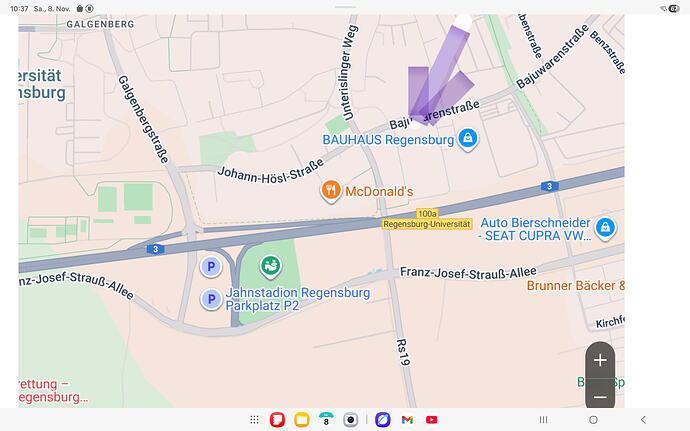Open the app drawer grid in taskbar

coord(255,420)
